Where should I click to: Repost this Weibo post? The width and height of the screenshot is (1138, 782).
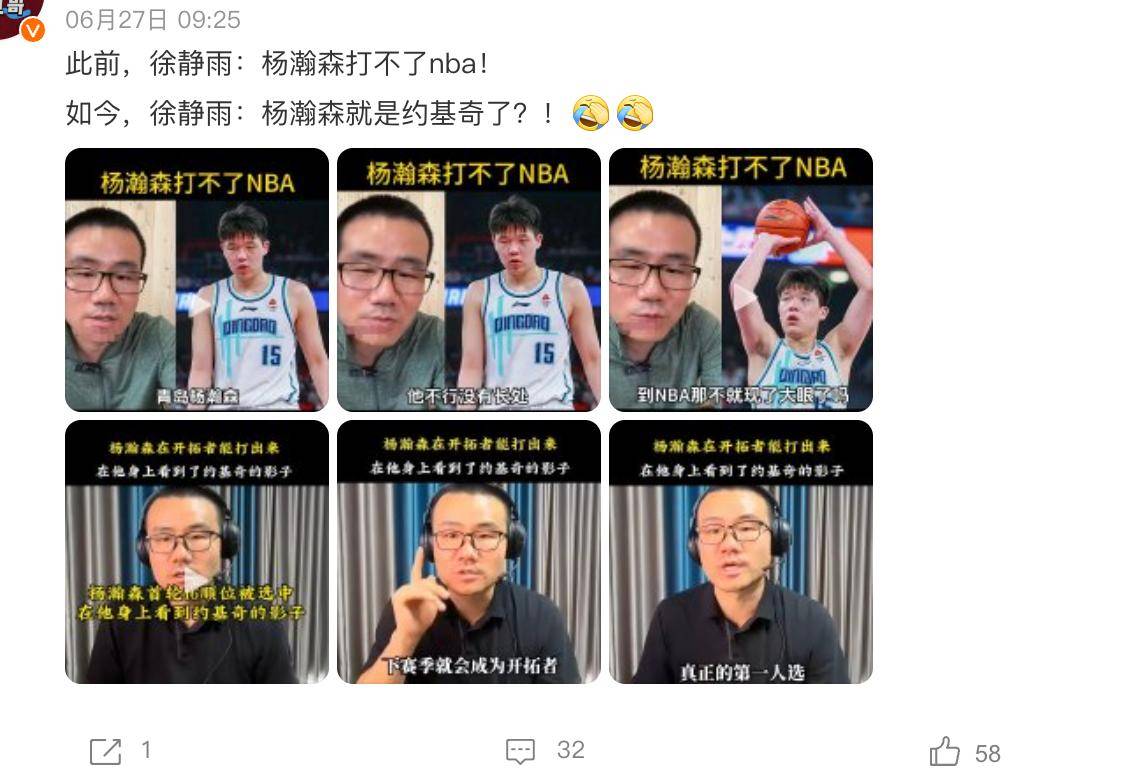coord(106,751)
